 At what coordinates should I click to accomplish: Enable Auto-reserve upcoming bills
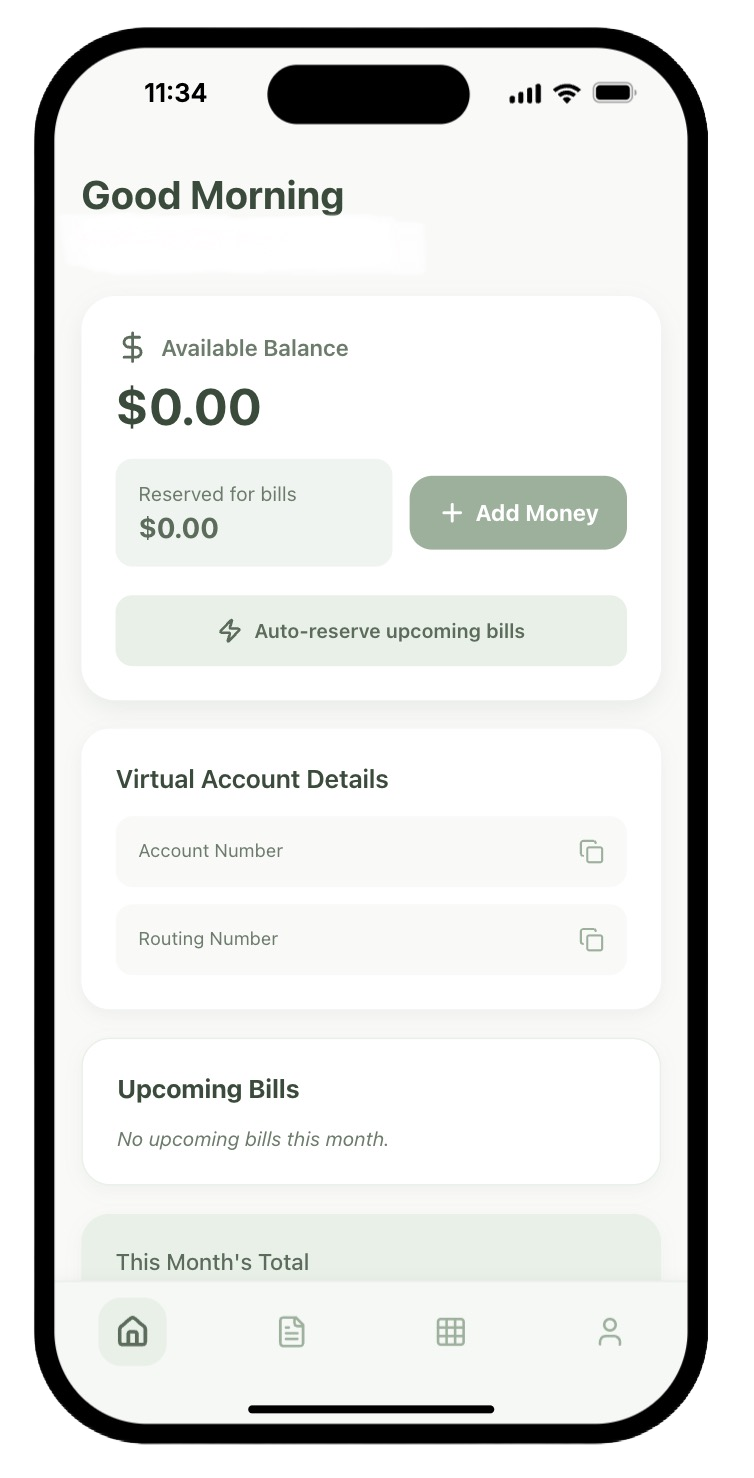[x=371, y=631]
